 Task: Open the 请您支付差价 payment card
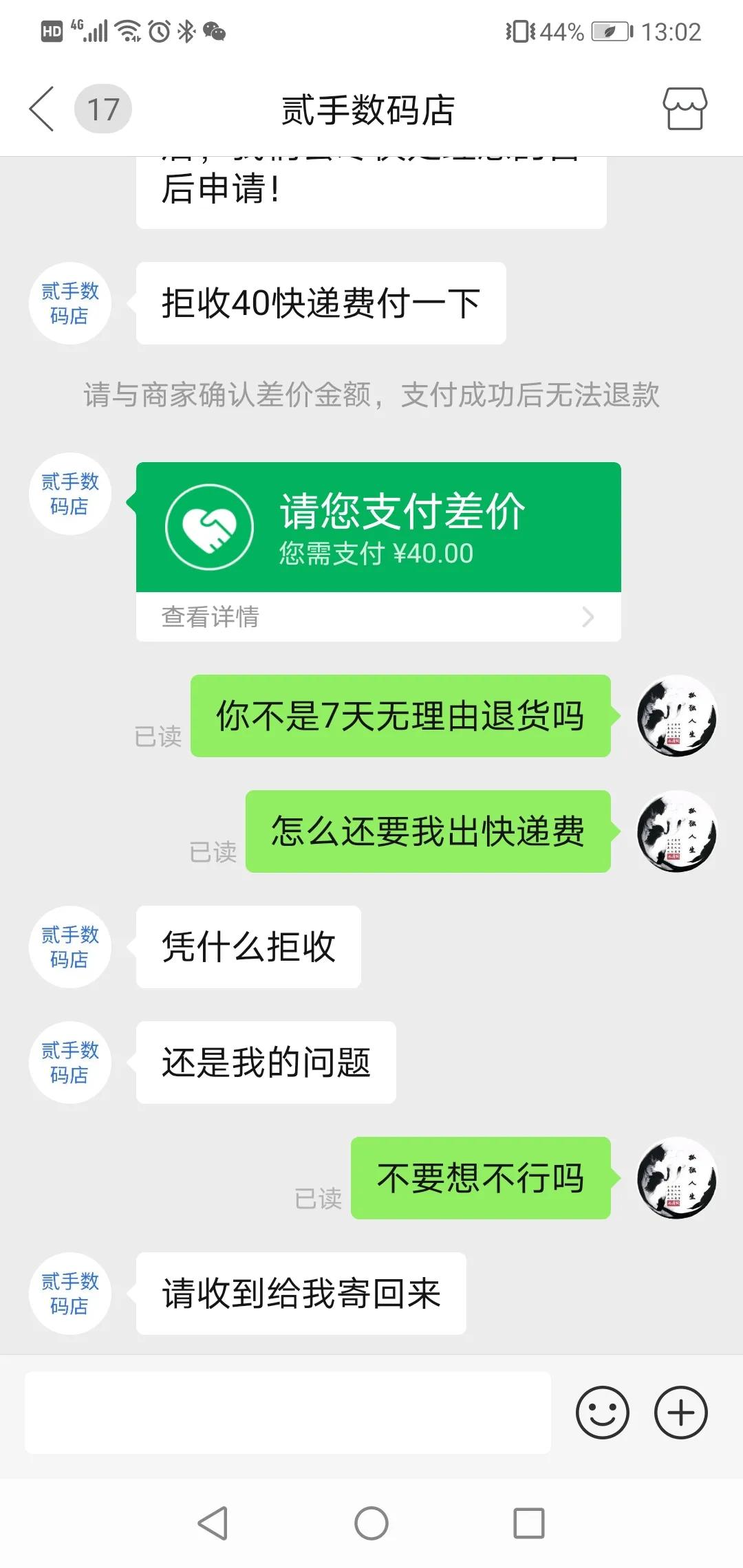[378, 527]
